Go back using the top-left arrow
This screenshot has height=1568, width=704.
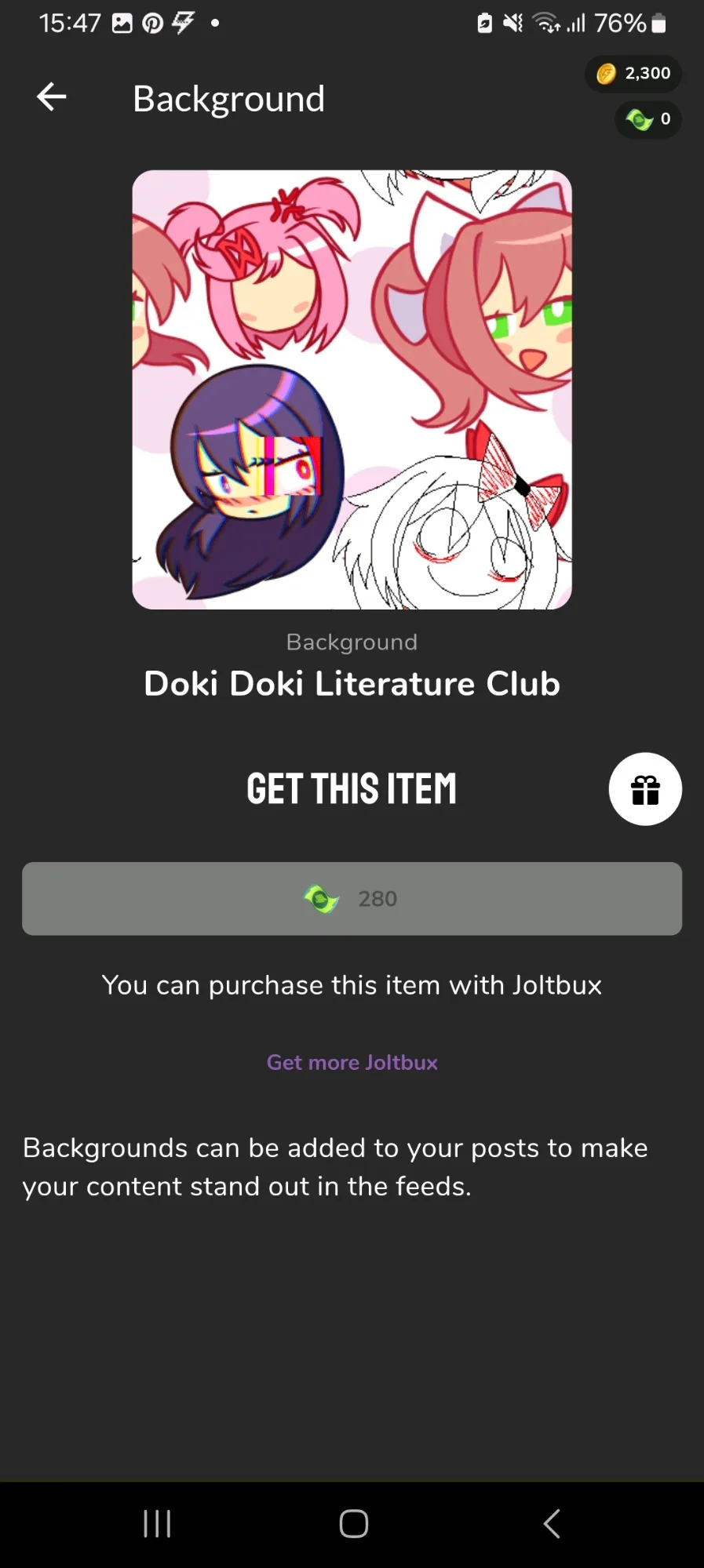click(x=52, y=97)
